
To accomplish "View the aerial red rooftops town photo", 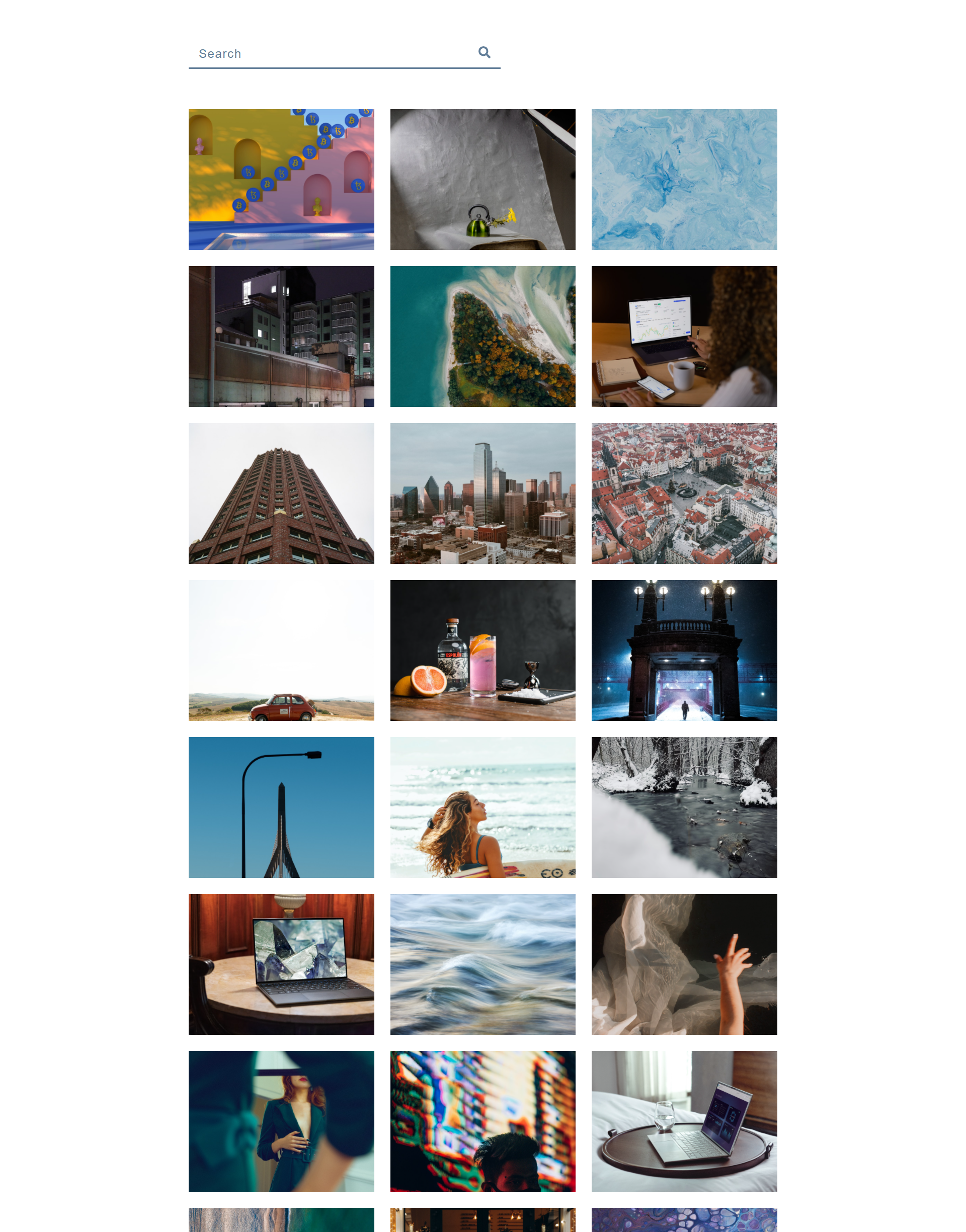I will (x=684, y=493).
